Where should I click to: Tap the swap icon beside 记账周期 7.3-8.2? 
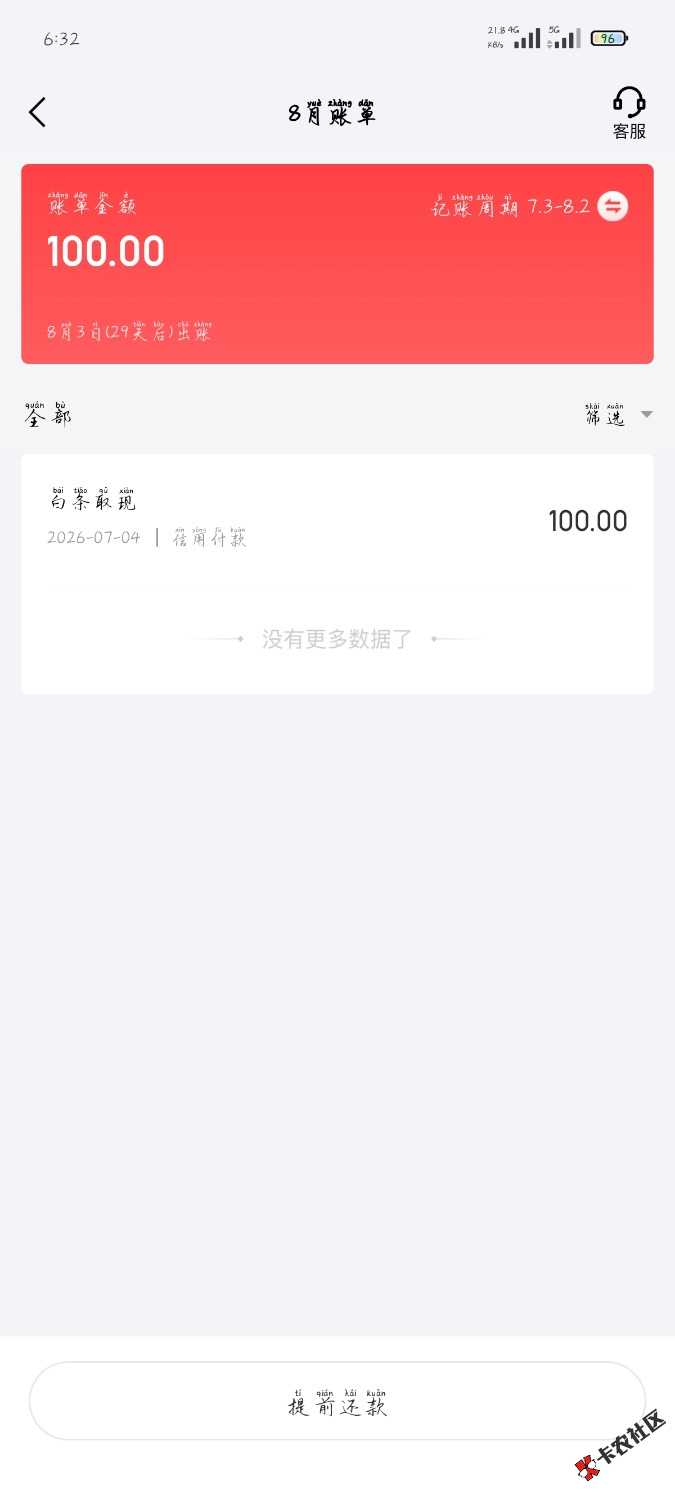click(x=613, y=207)
